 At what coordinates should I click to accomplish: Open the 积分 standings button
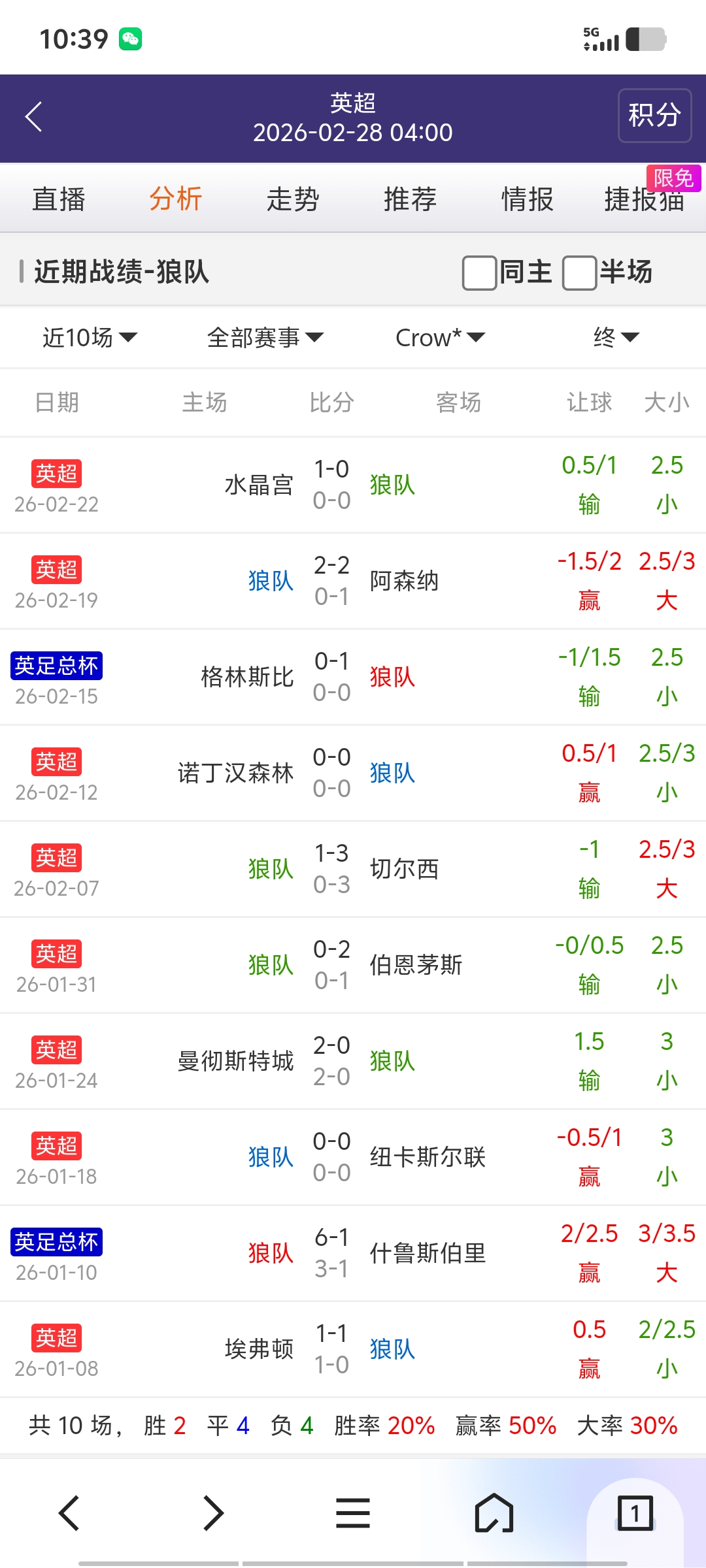click(654, 116)
